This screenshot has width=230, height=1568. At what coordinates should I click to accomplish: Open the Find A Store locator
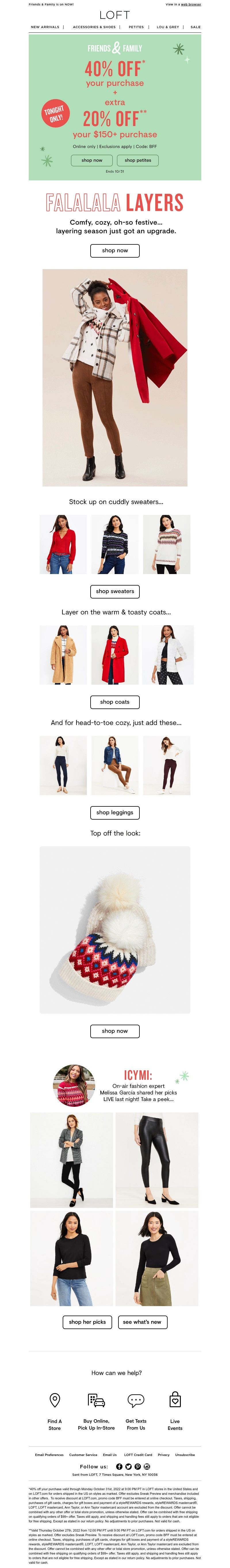[55, 1411]
